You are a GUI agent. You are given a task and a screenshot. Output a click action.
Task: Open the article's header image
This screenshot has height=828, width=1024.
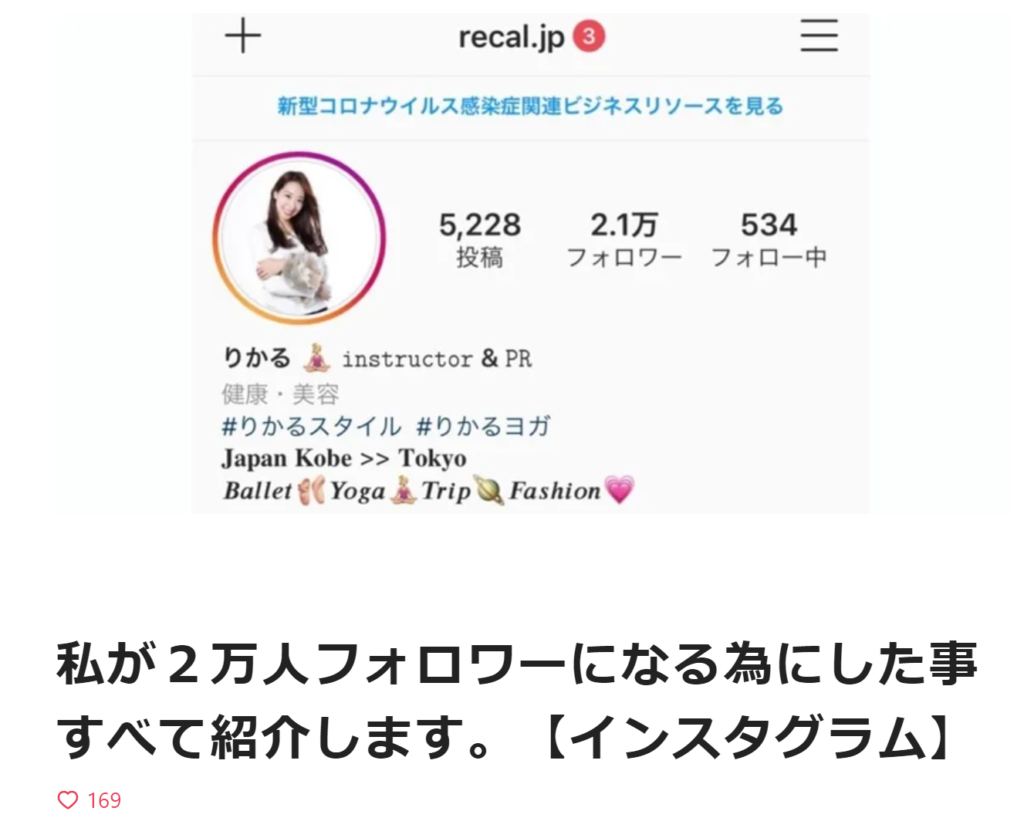530,262
